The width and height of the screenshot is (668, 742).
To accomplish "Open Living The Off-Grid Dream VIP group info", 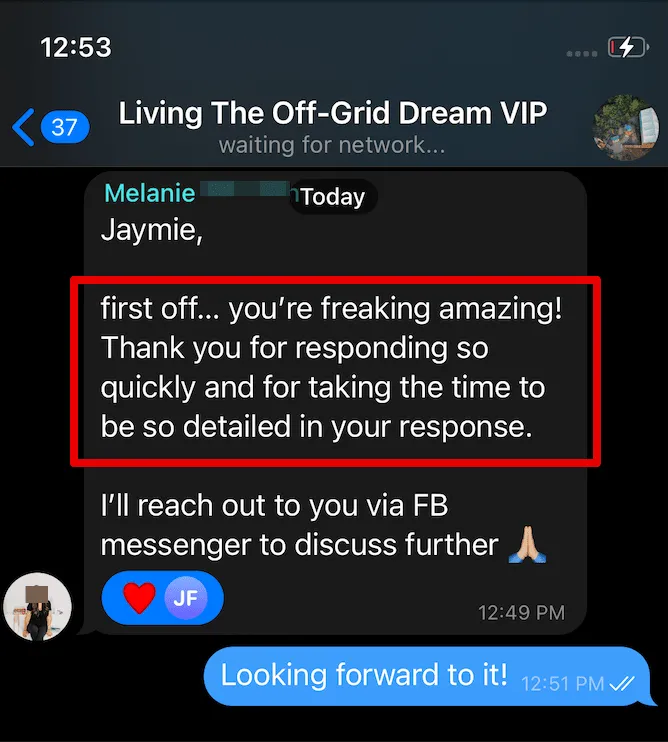I will (x=333, y=113).
